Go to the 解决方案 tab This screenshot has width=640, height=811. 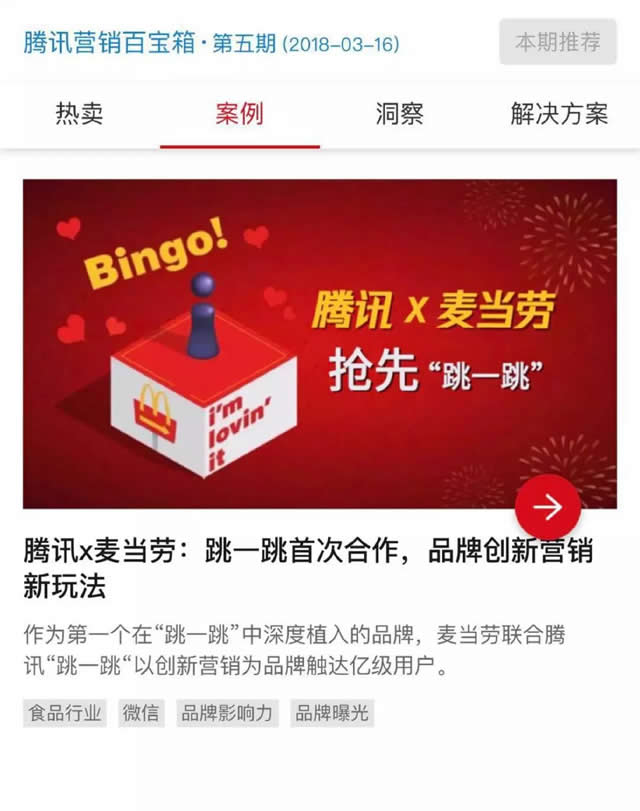point(559,114)
